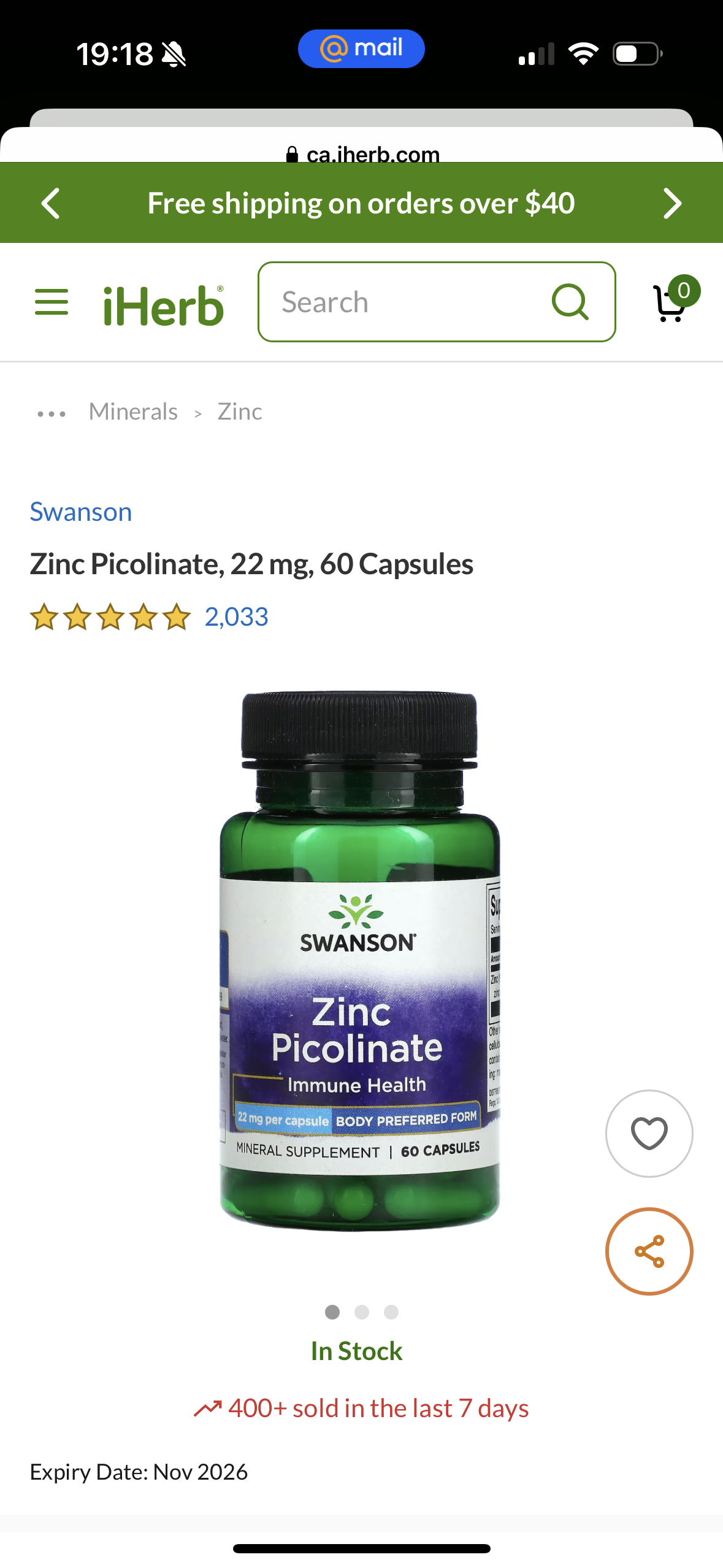Open the Zinc Picolinate product image

click(x=360, y=961)
